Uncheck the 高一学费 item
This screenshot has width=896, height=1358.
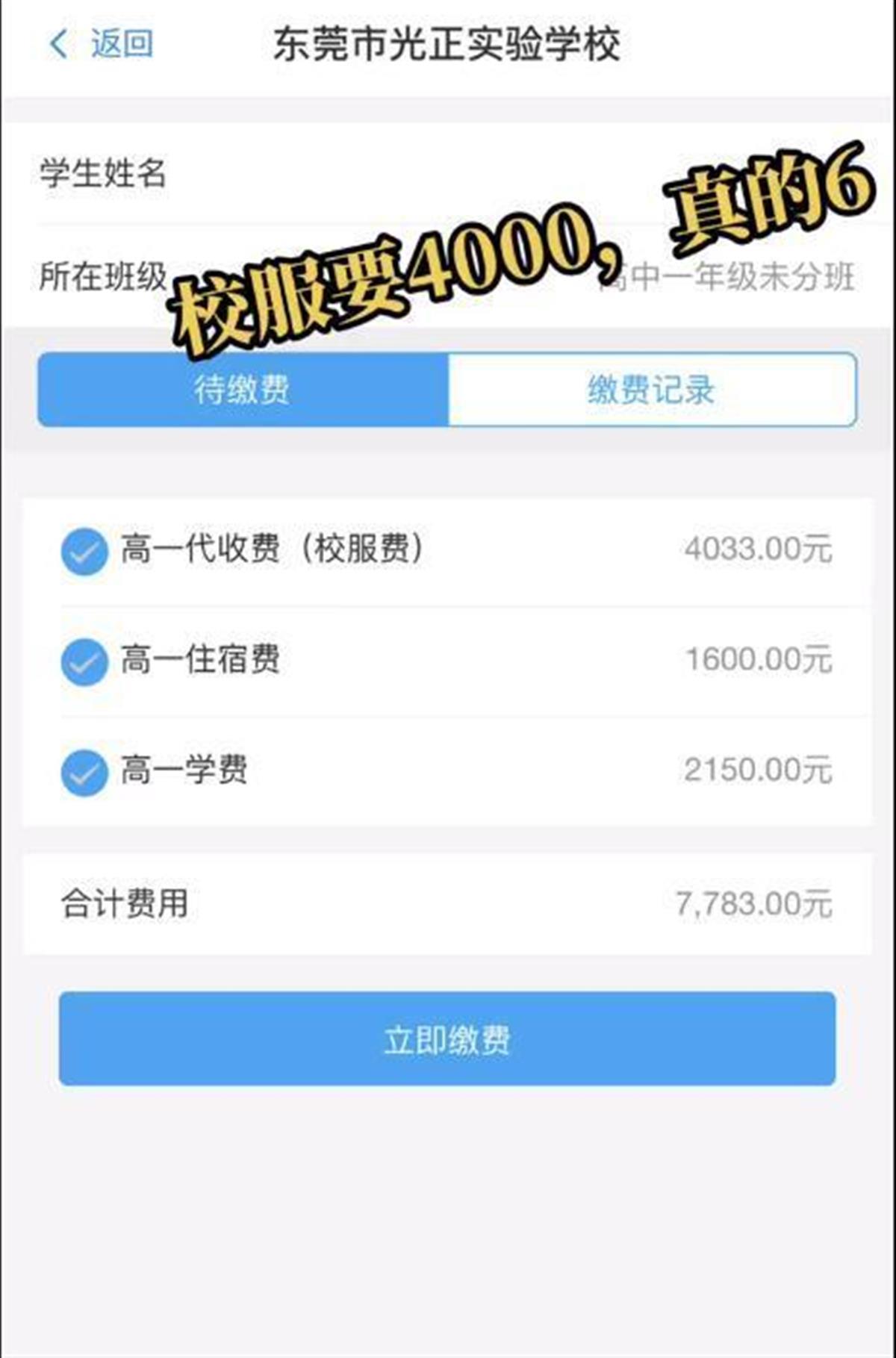(84, 772)
